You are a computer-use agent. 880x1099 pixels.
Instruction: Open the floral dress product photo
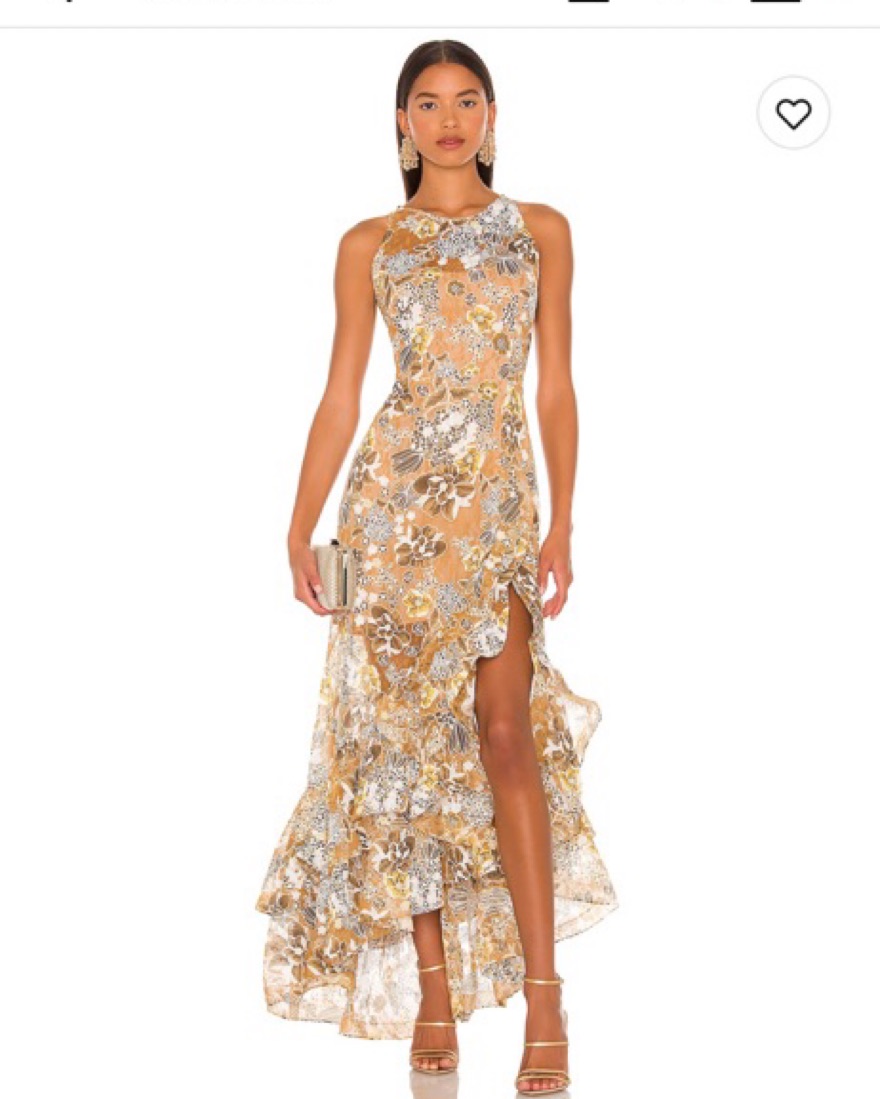pyautogui.click(x=440, y=560)
